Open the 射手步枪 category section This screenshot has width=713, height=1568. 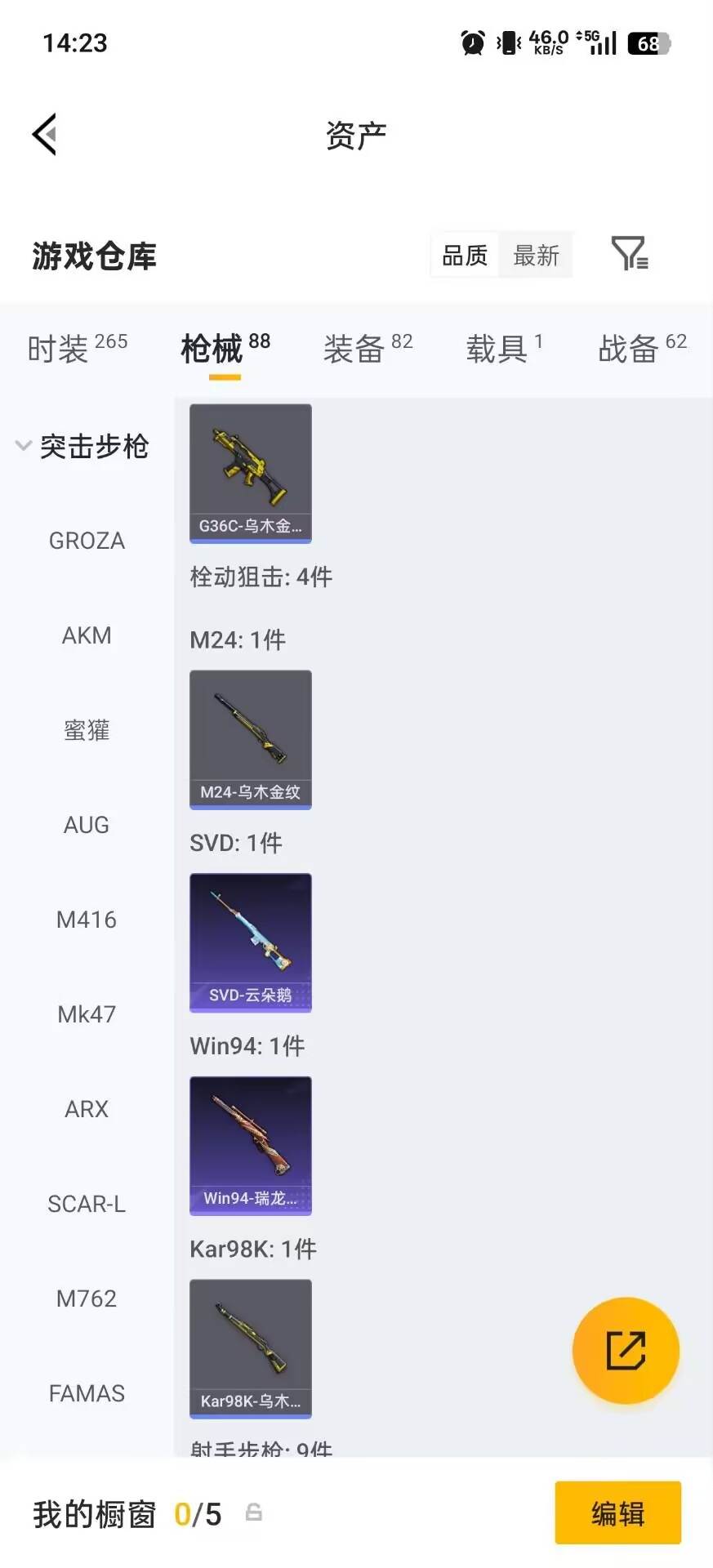coord(258,1447)
